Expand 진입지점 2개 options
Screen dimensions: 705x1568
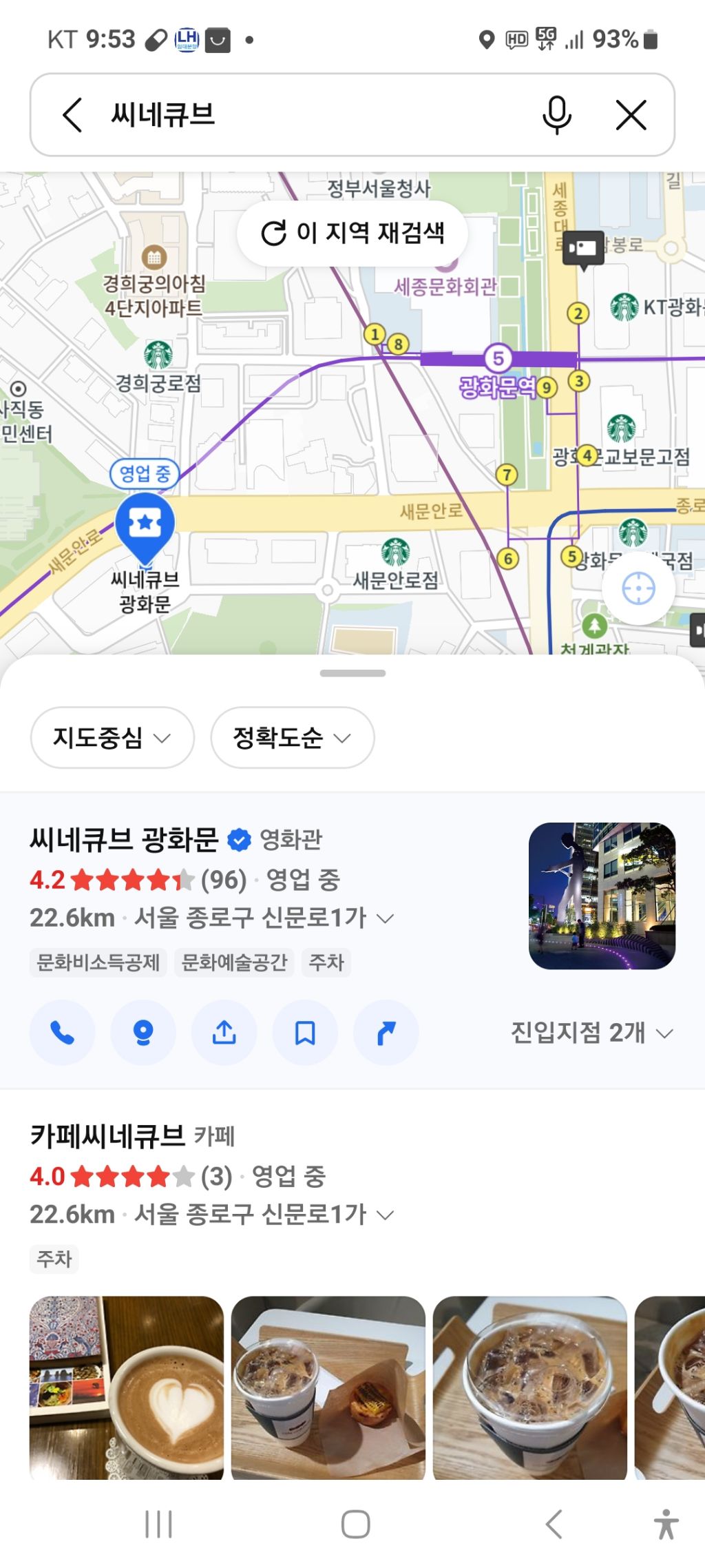pos(592,1033)
